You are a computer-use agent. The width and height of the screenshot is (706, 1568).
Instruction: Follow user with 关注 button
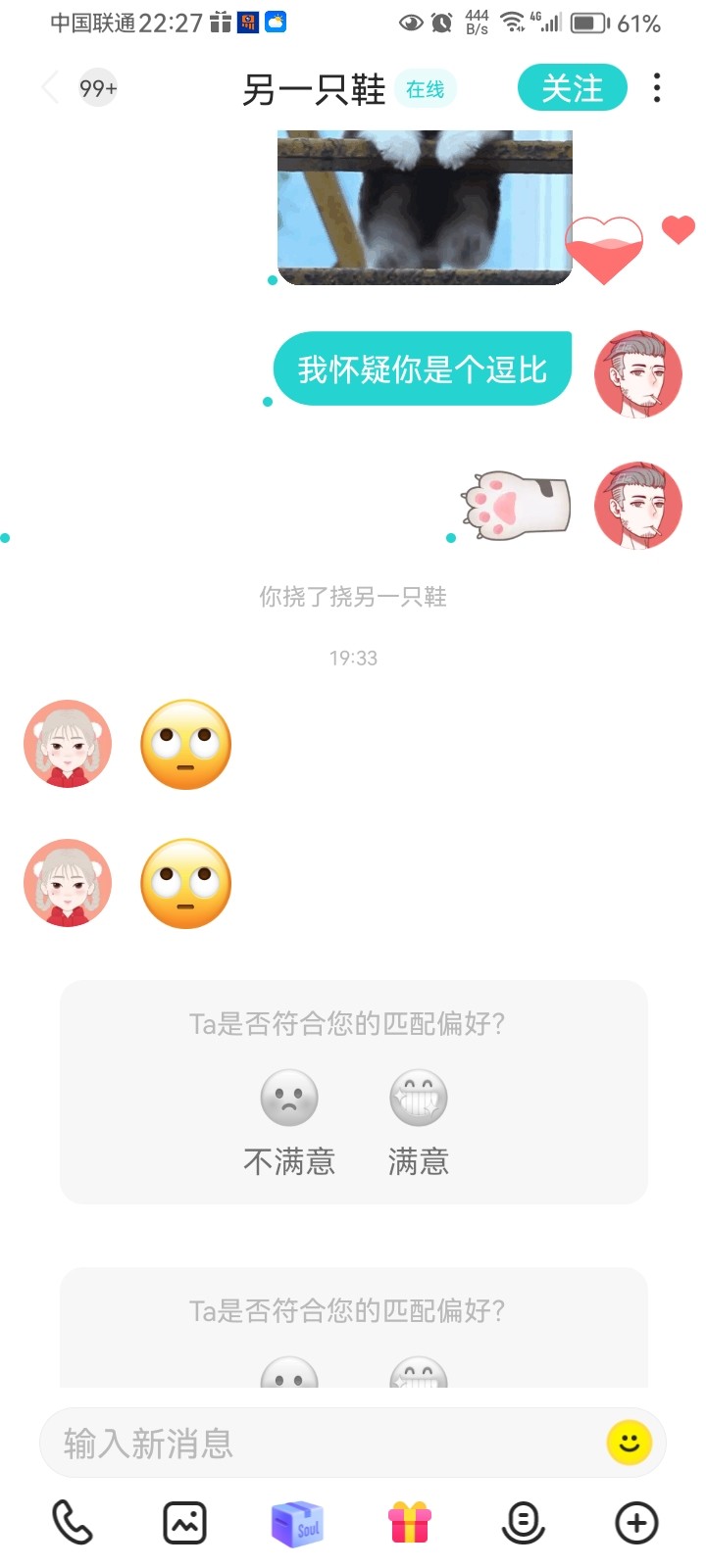573,88
